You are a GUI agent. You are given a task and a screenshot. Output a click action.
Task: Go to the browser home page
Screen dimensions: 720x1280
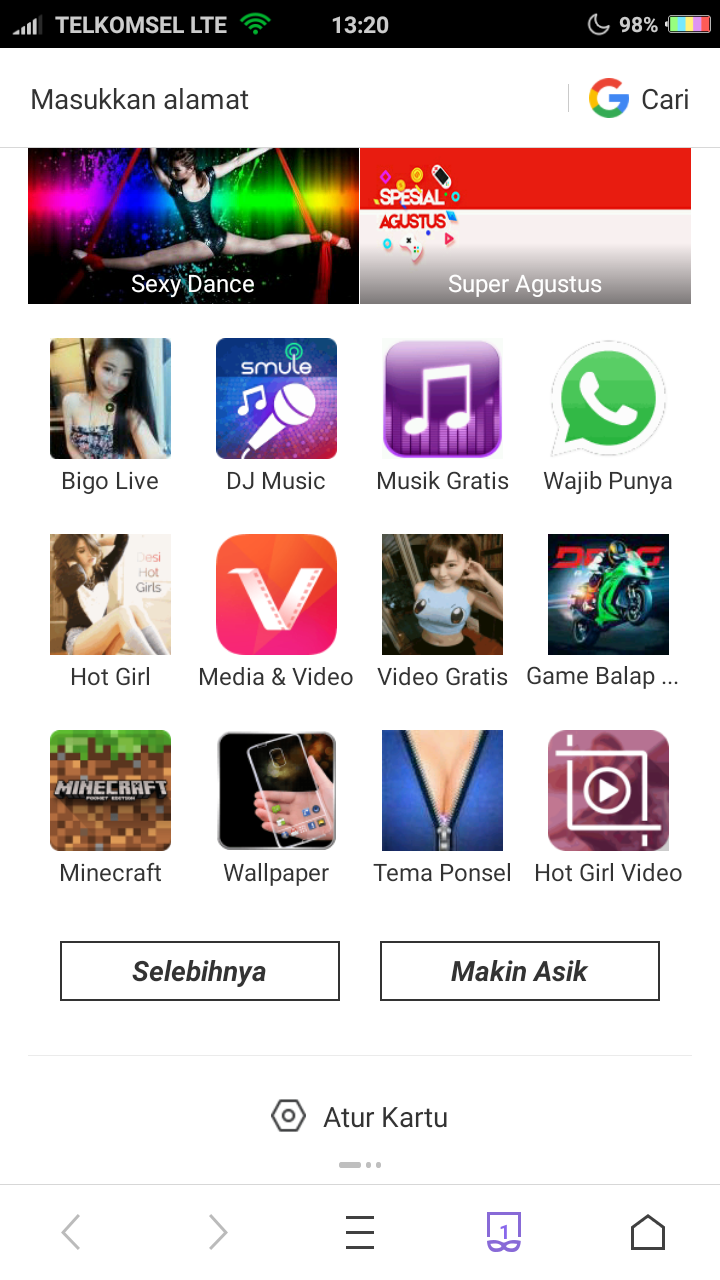pyautogui.click(x=648, y=1232)
